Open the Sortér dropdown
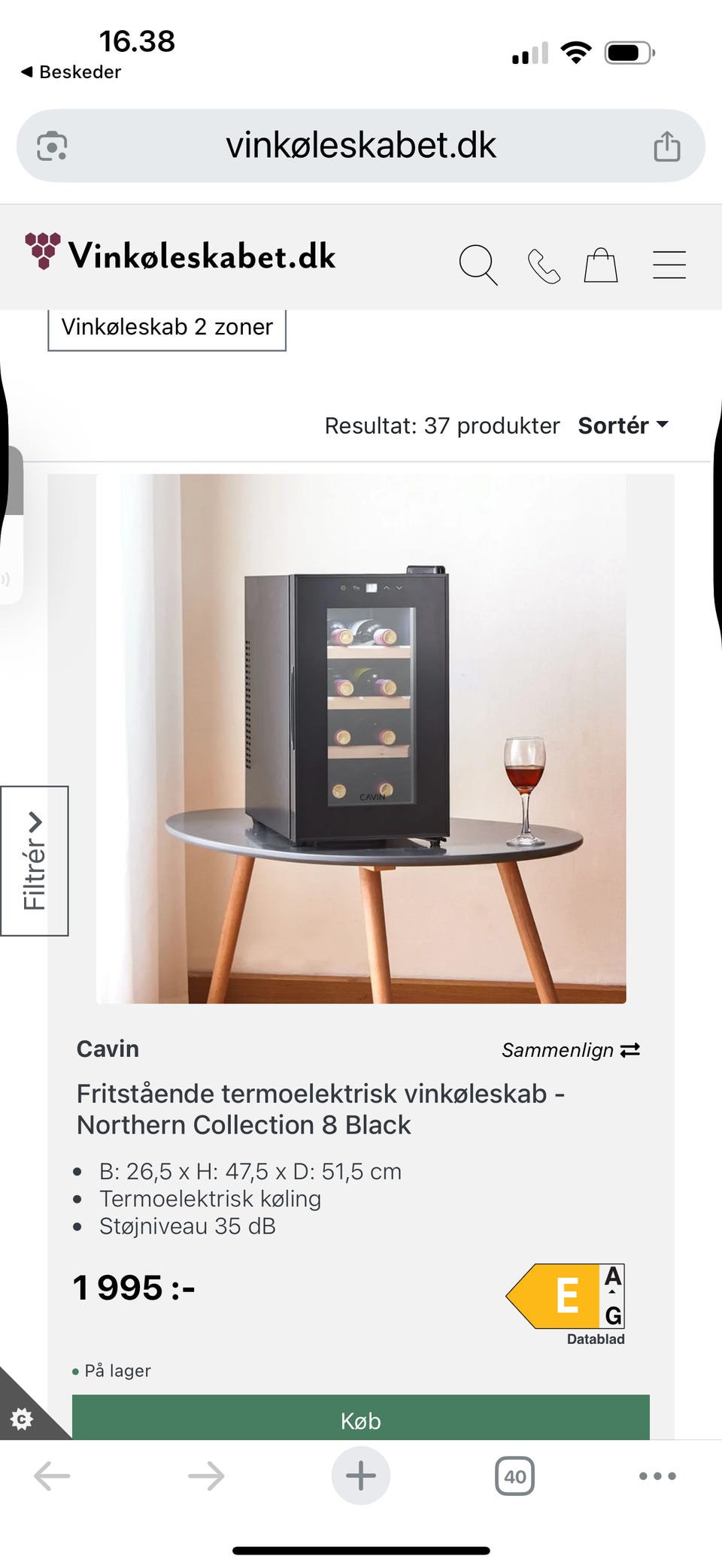Viewport: 722px width, 1568px height. [623, 425]
